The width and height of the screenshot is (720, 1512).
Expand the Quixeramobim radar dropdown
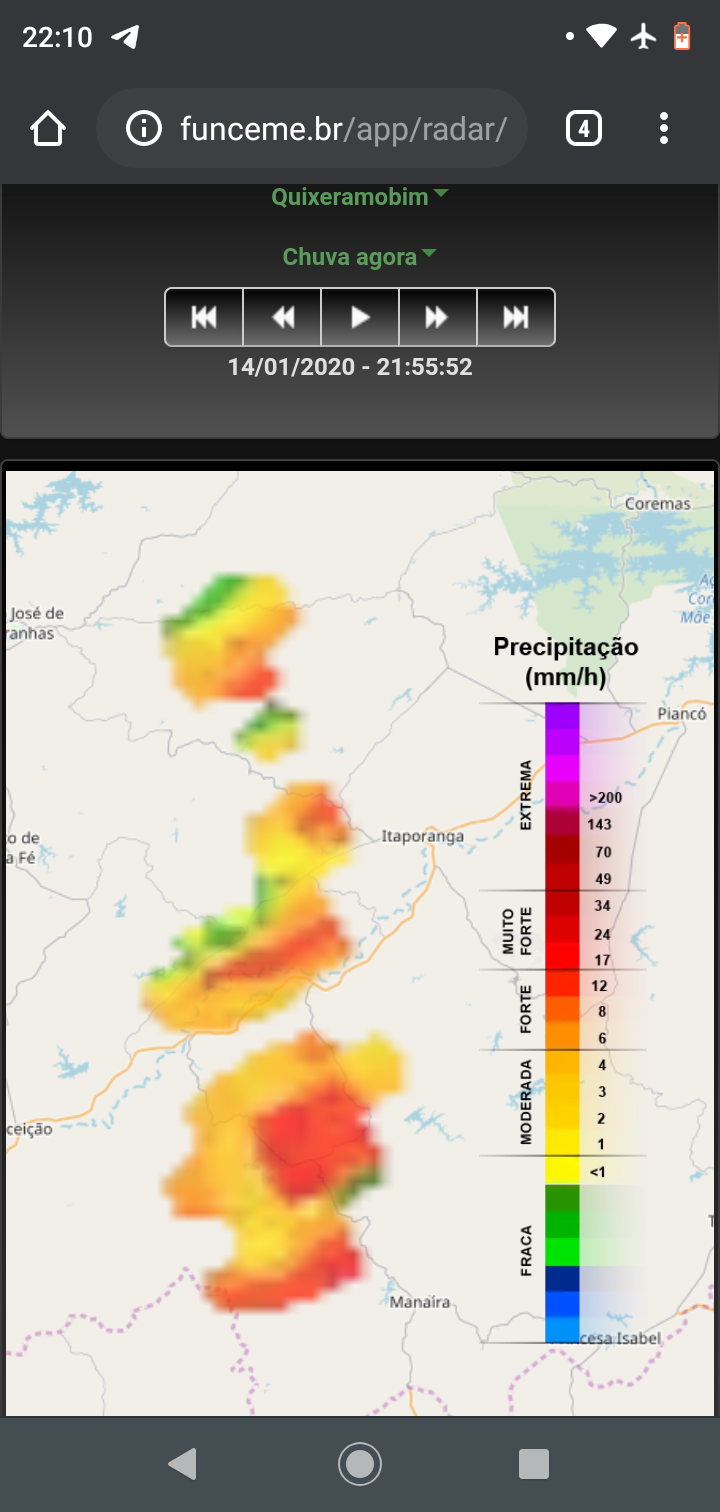click(360, 197)
